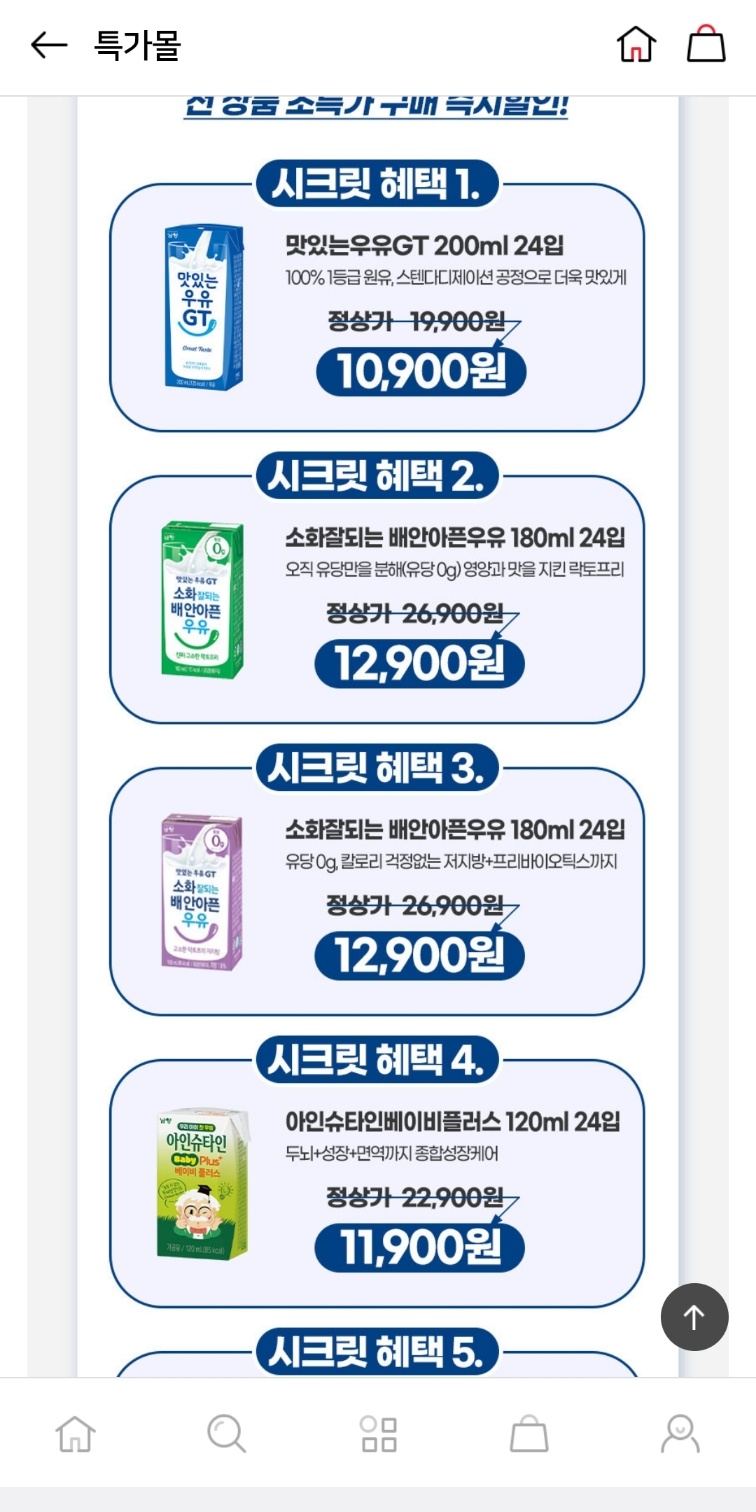This screenshot has height=1512, width=756.
Task: Open the My Page profile tab
Action: pos(680,1433)
